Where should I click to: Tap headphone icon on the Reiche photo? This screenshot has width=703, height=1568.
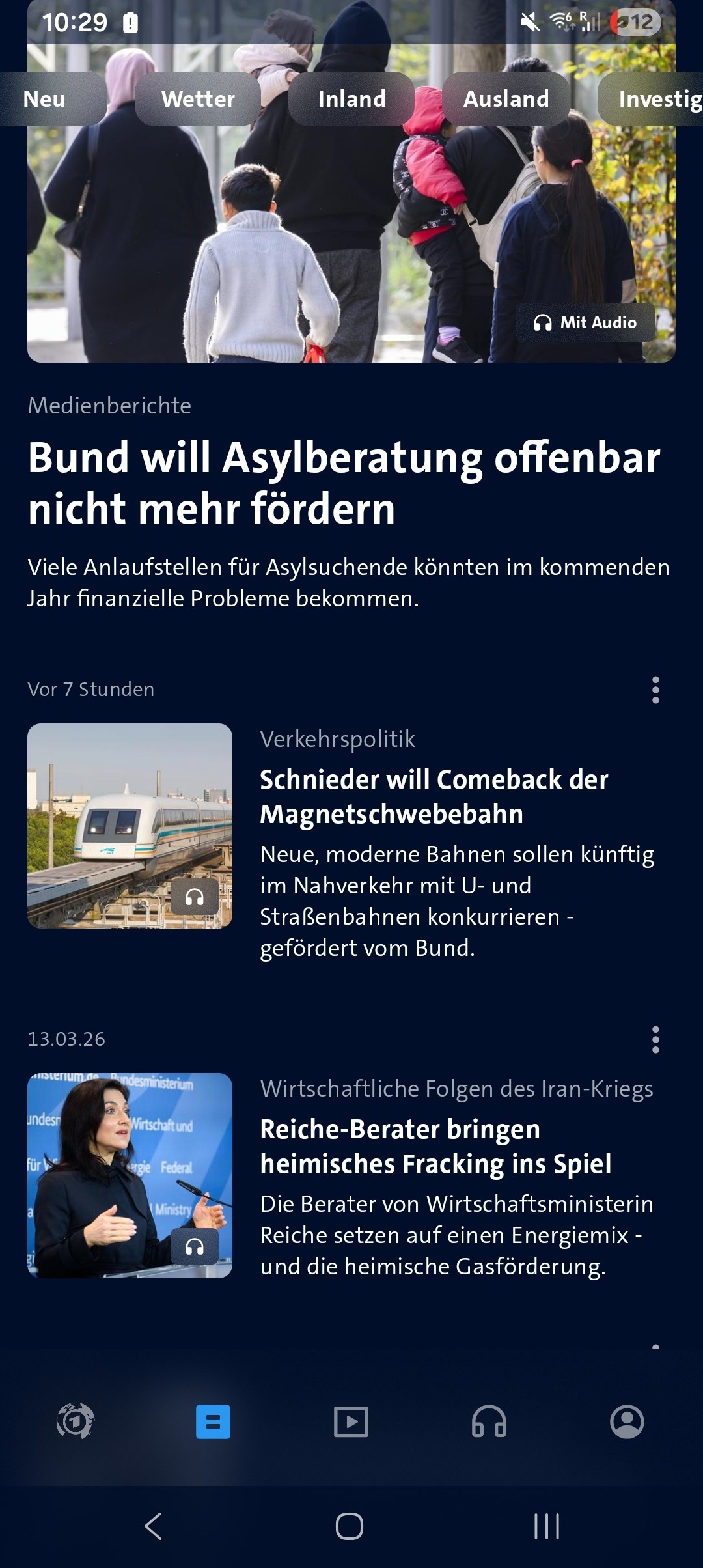click(x=195, y=1246)
